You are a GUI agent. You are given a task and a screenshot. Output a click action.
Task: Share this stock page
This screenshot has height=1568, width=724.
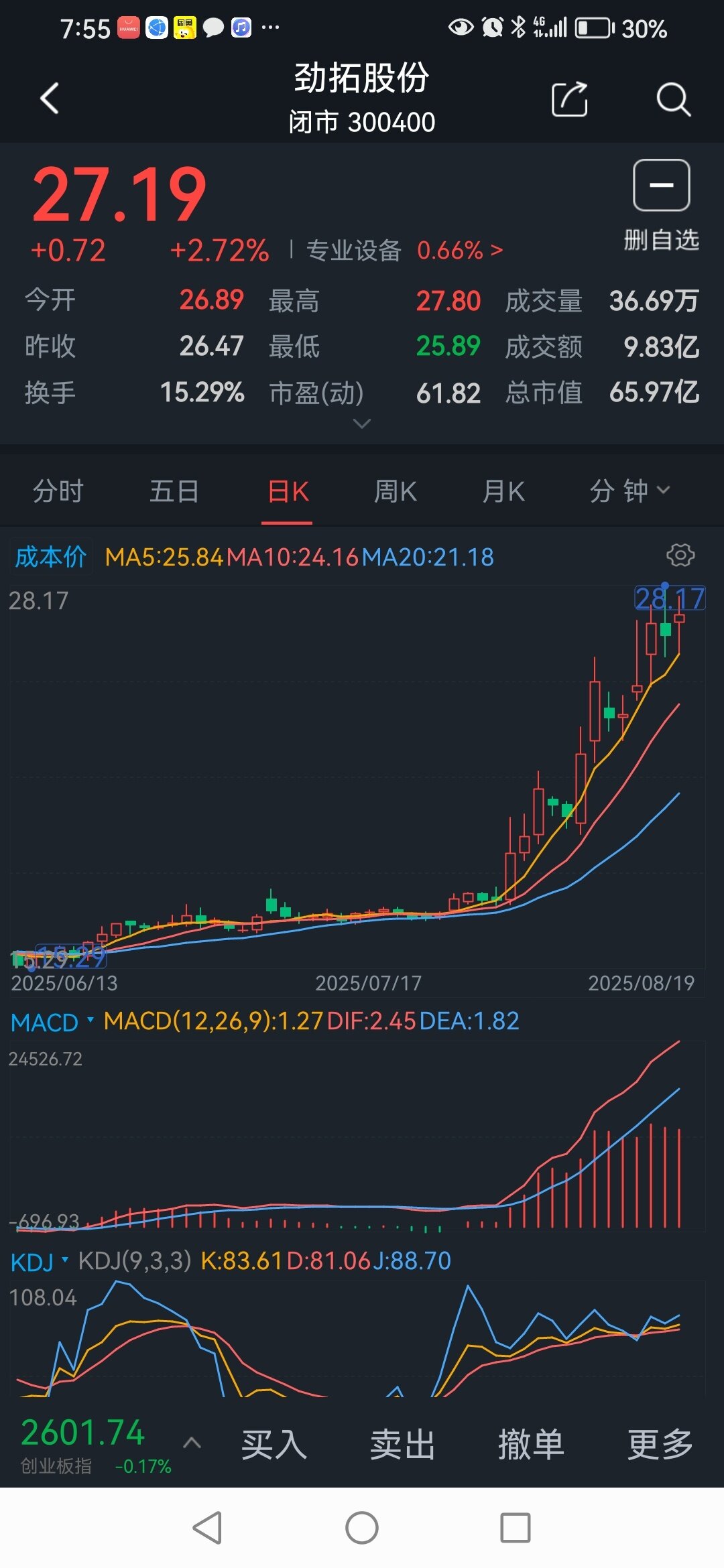pos(569,99)
